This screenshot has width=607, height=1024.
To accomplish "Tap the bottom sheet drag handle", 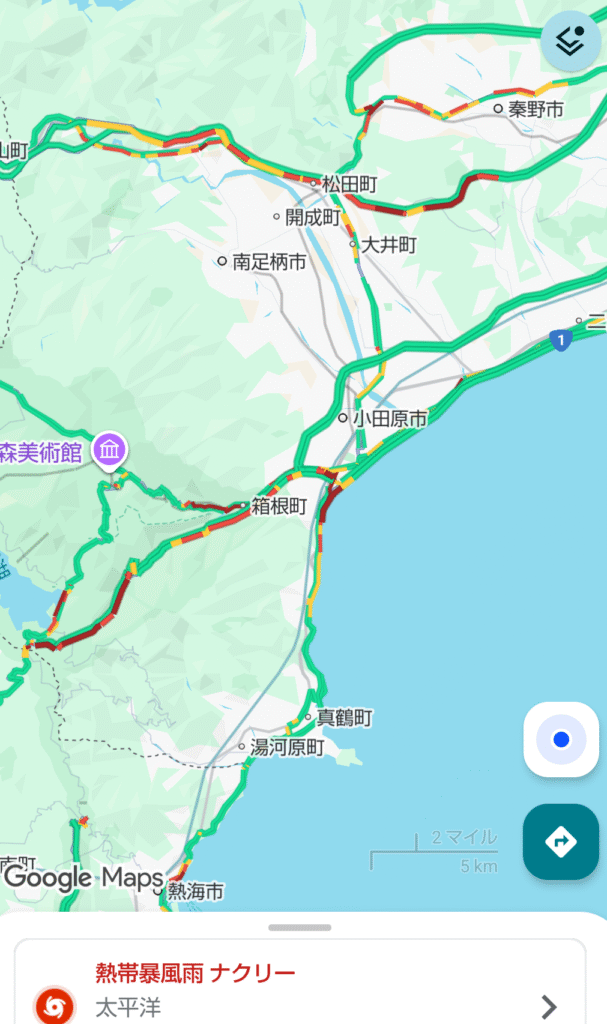I will click(x=300, y=927).
